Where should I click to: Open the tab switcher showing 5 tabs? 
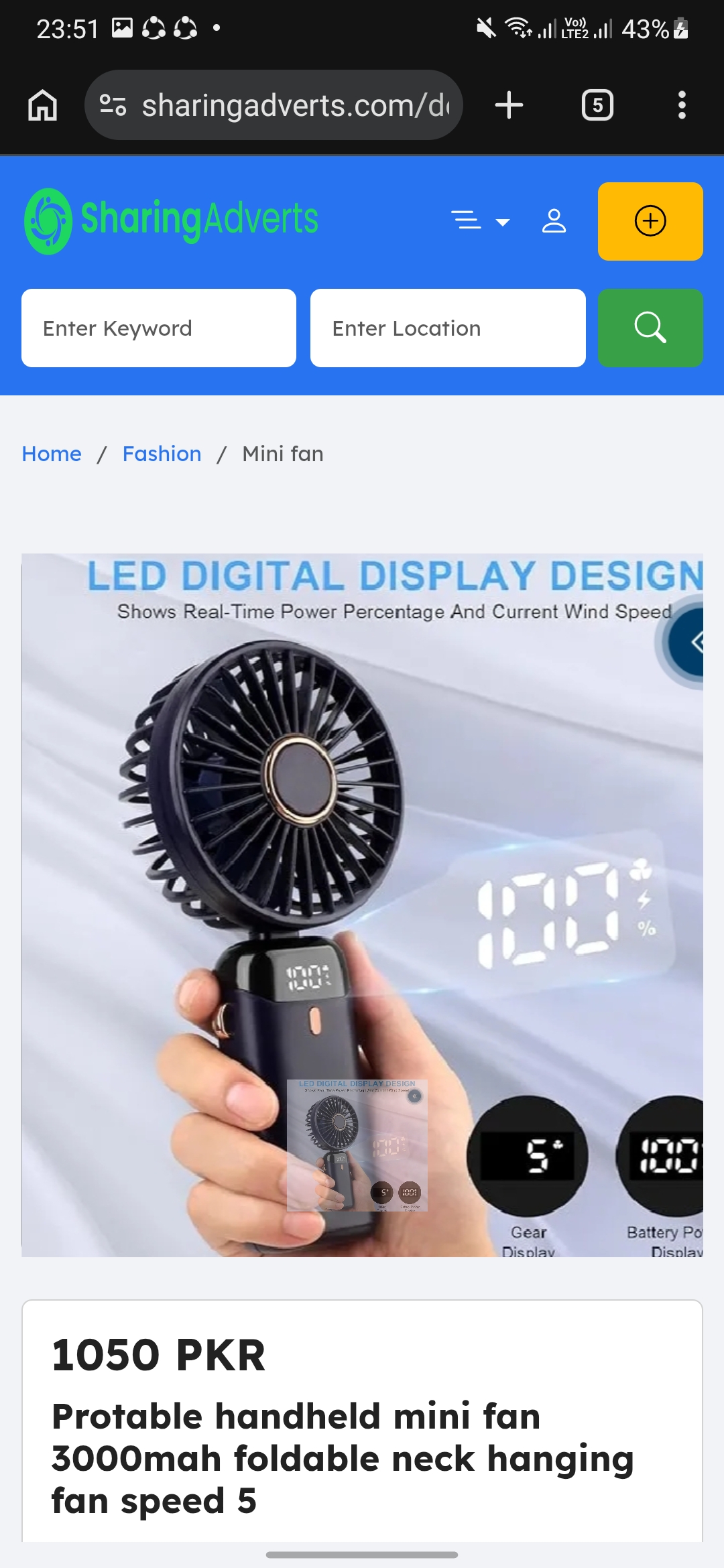pos(597,105)
